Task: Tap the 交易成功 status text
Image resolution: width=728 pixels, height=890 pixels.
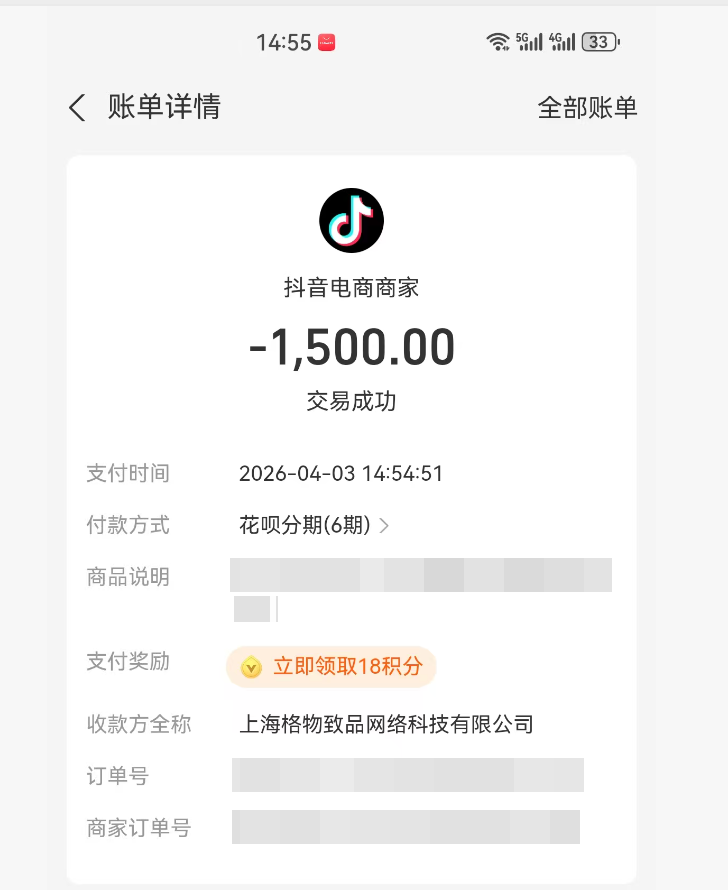Action: [350, 401]
